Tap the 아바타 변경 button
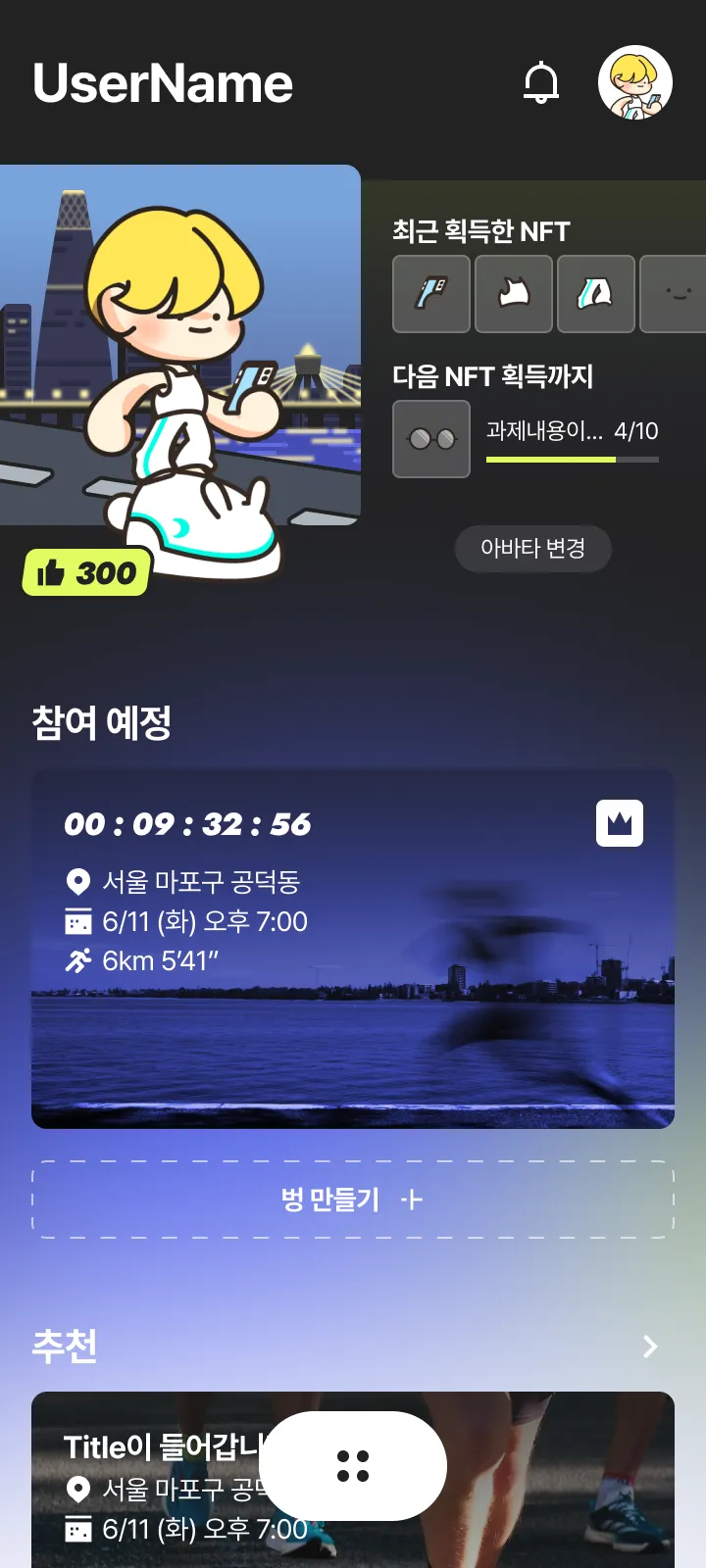This screenshot has height=1568, width=706. coord(532,548)
